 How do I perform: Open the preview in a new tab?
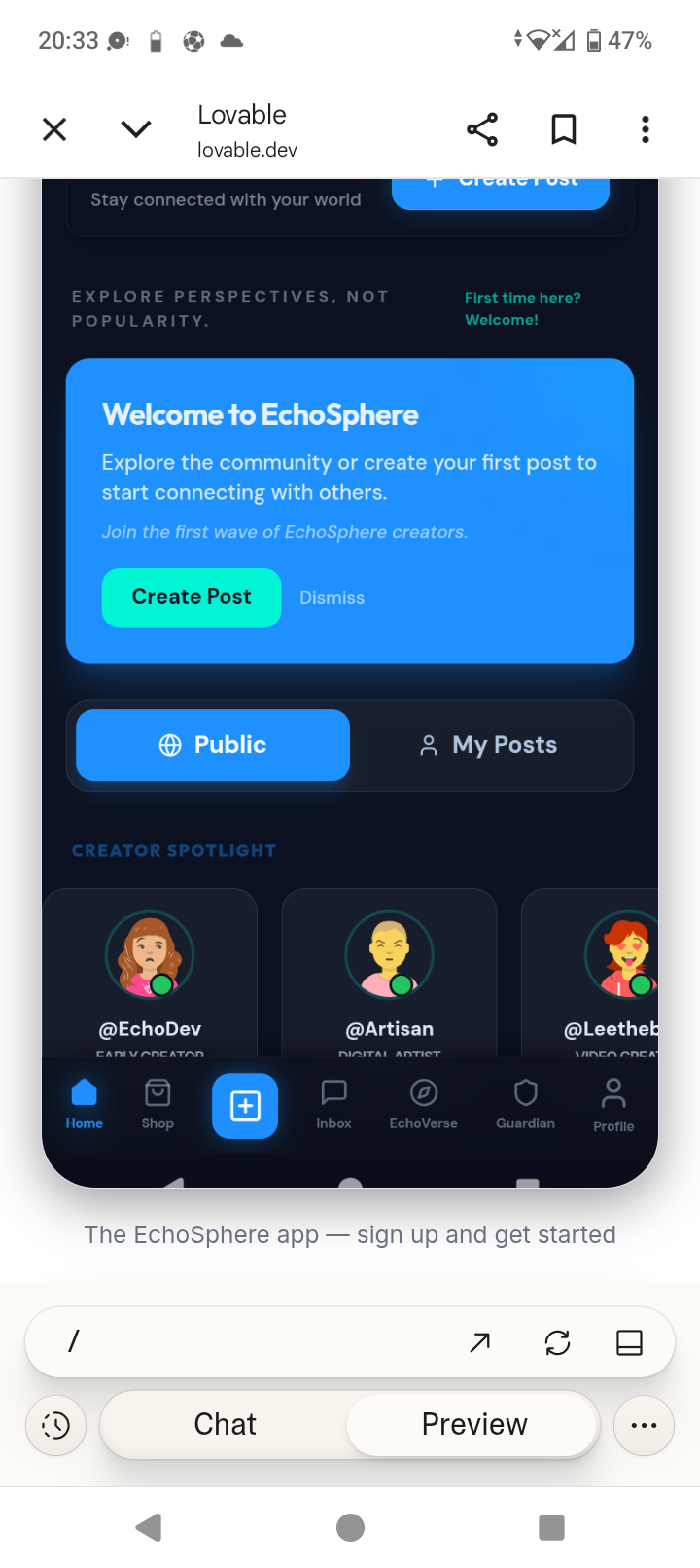pyautogui.click(x=479, y=1343)
